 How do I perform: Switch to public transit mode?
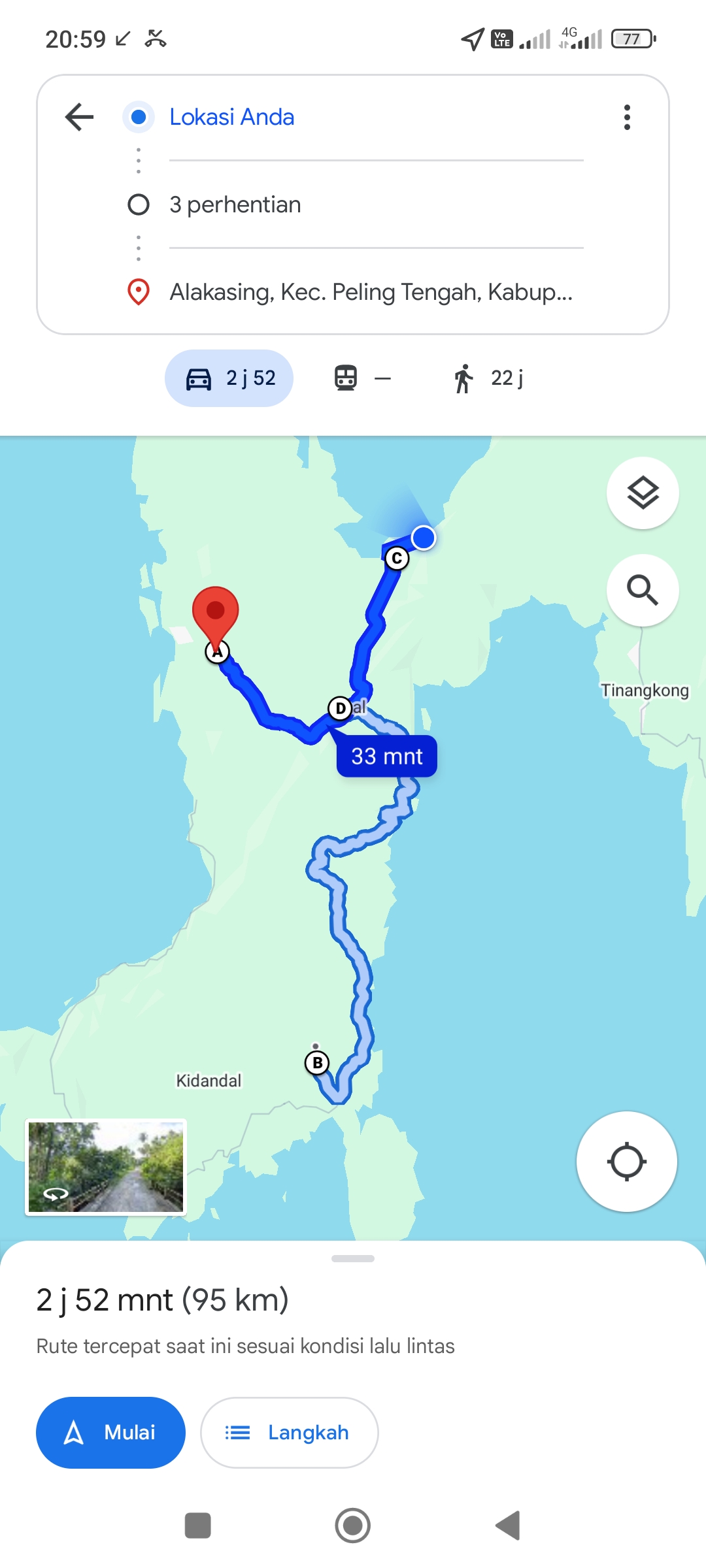363,378
